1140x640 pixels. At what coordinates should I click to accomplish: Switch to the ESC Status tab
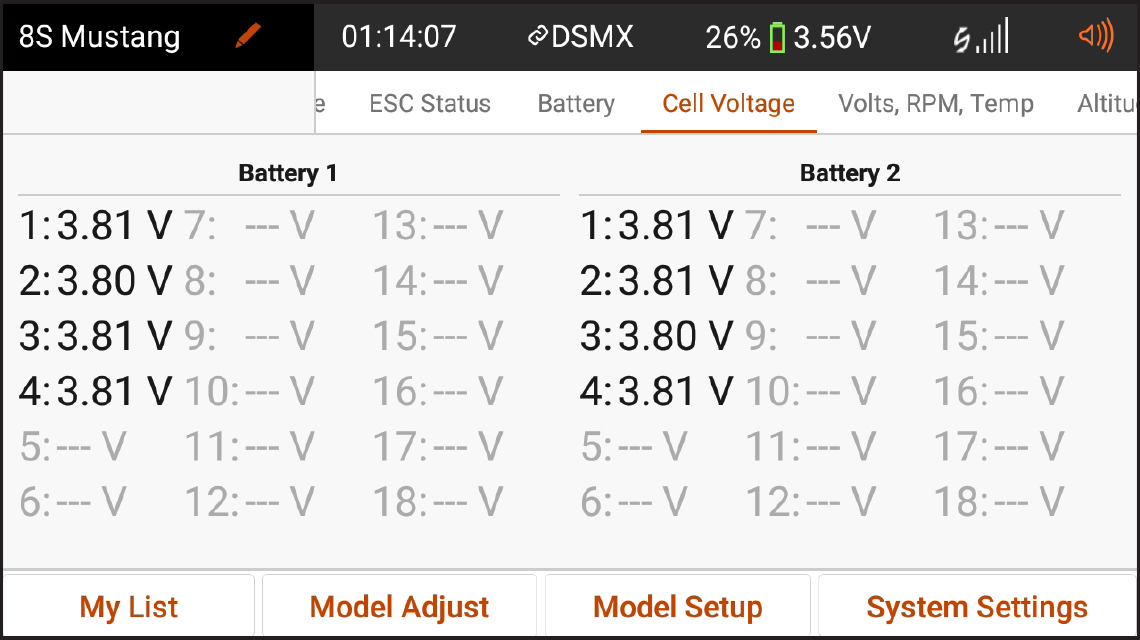tap(430, 104)
